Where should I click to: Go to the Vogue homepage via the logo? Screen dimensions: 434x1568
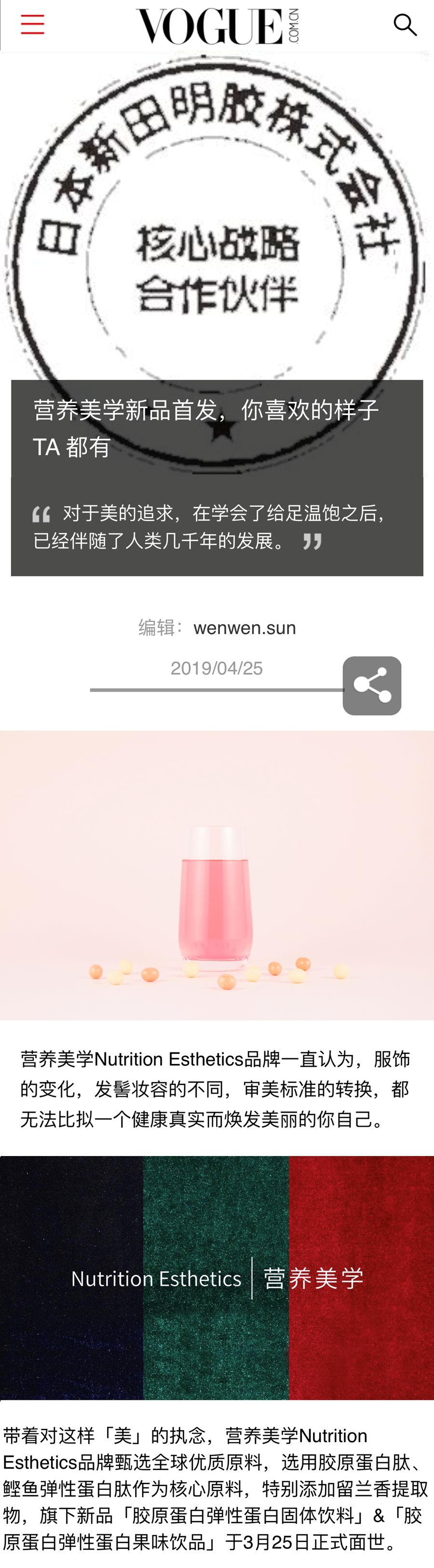[x=217, y=26]
